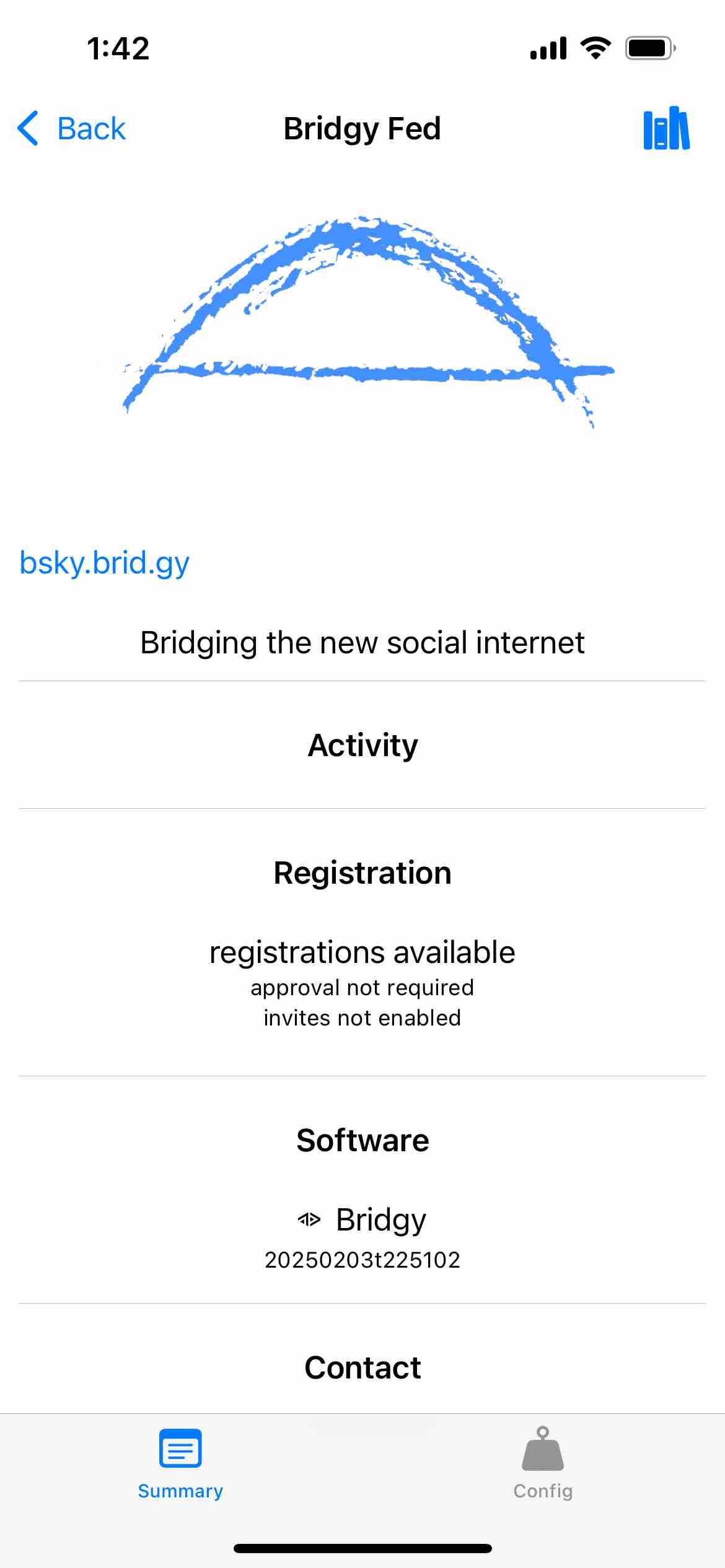
Task: Open the bsky.brid.gy link
Action: (x=104, y=563)
